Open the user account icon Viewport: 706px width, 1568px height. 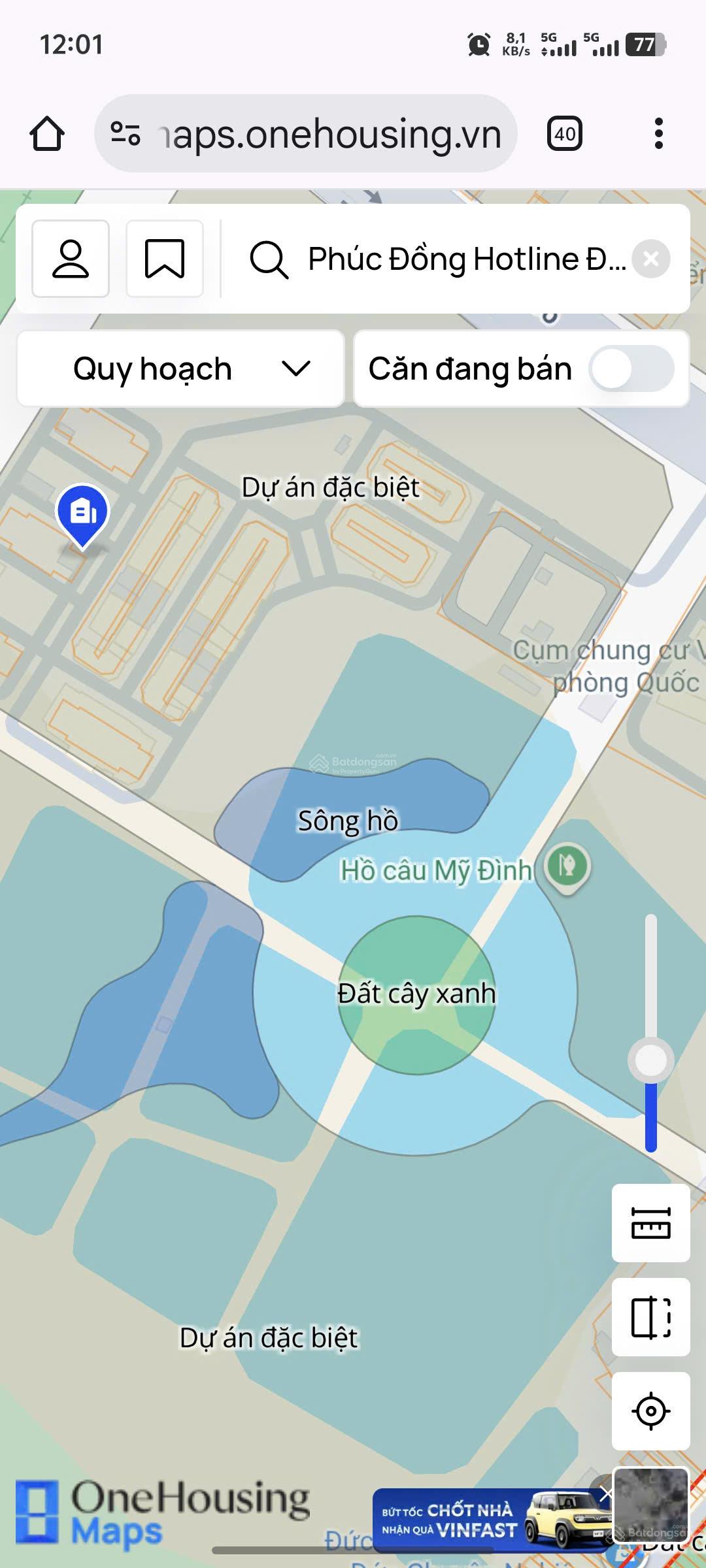(x=71, y=259)
